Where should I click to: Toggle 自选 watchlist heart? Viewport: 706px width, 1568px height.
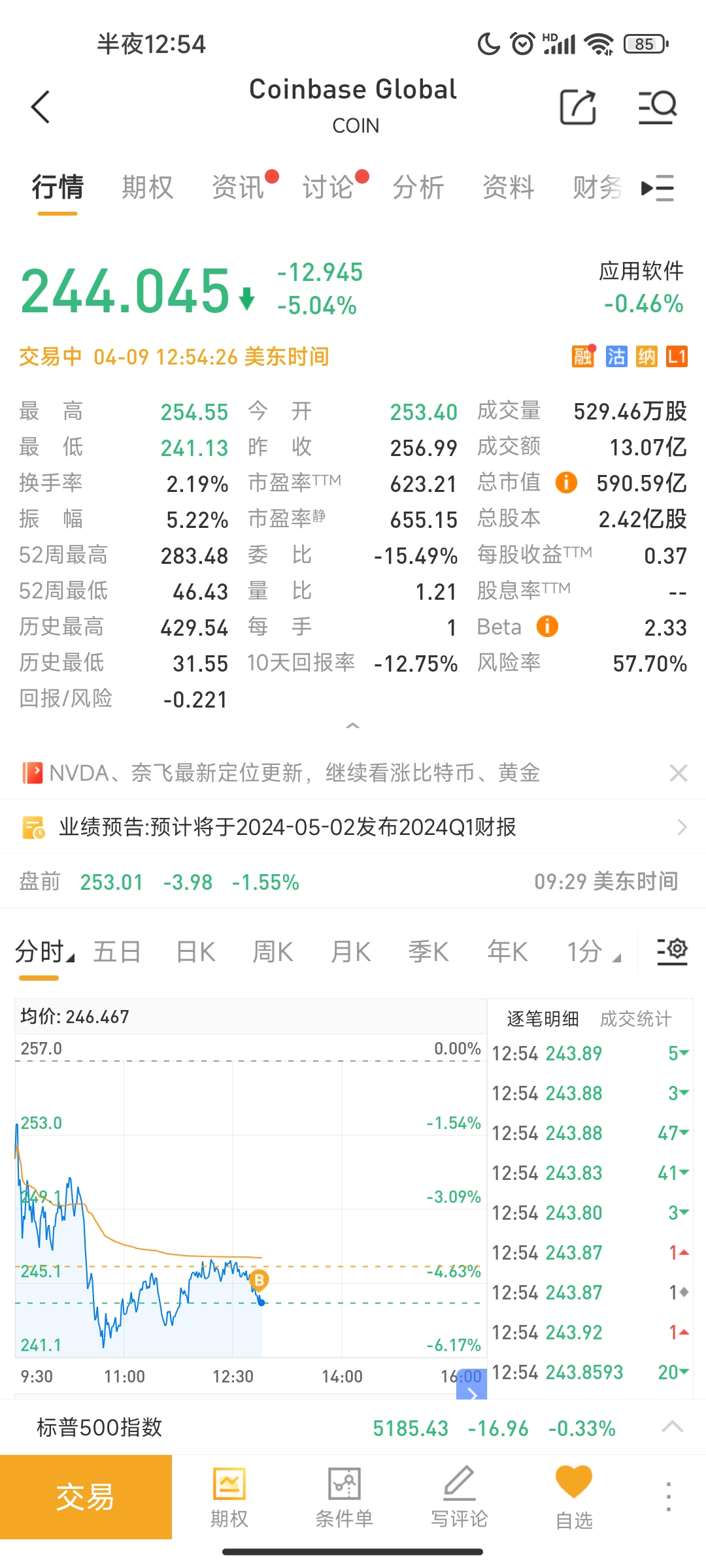coord(574,1497)
